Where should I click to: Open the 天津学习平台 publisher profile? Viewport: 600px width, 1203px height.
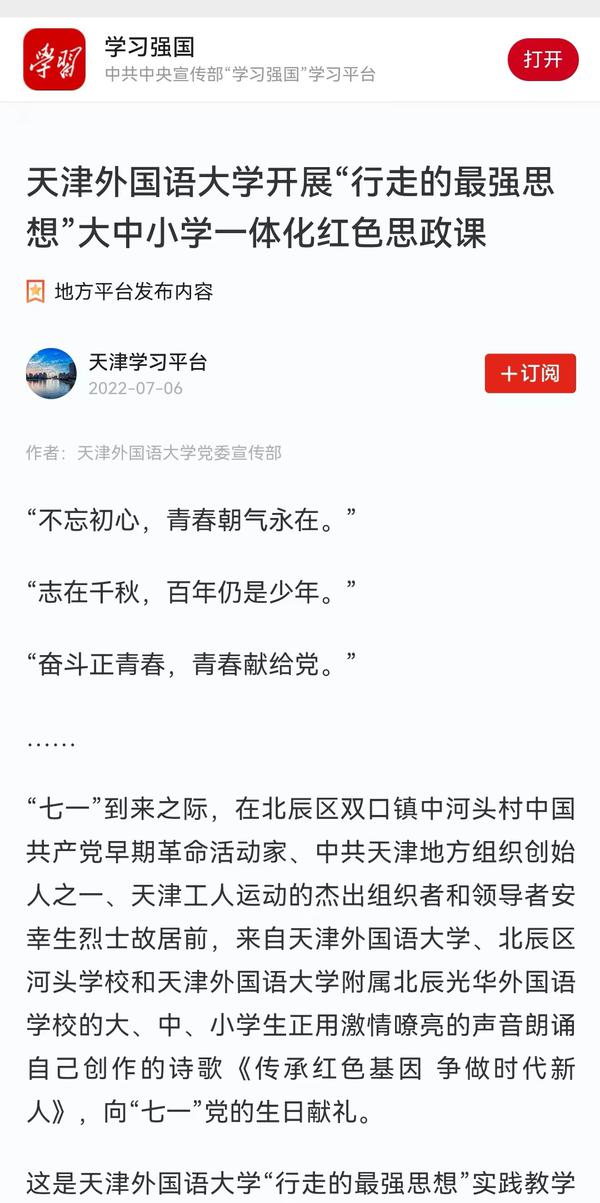(147, 362)
